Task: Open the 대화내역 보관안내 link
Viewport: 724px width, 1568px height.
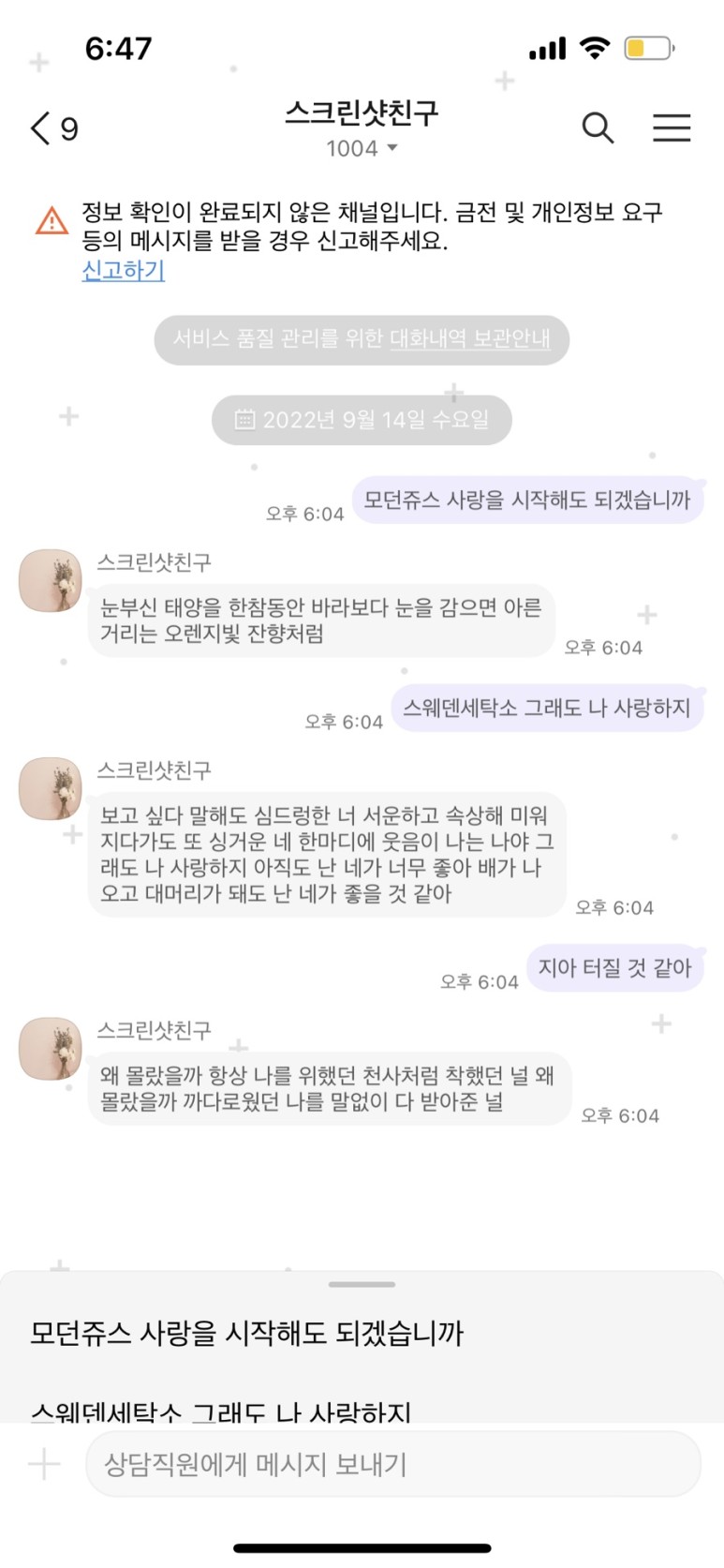Action: point(470,338)
